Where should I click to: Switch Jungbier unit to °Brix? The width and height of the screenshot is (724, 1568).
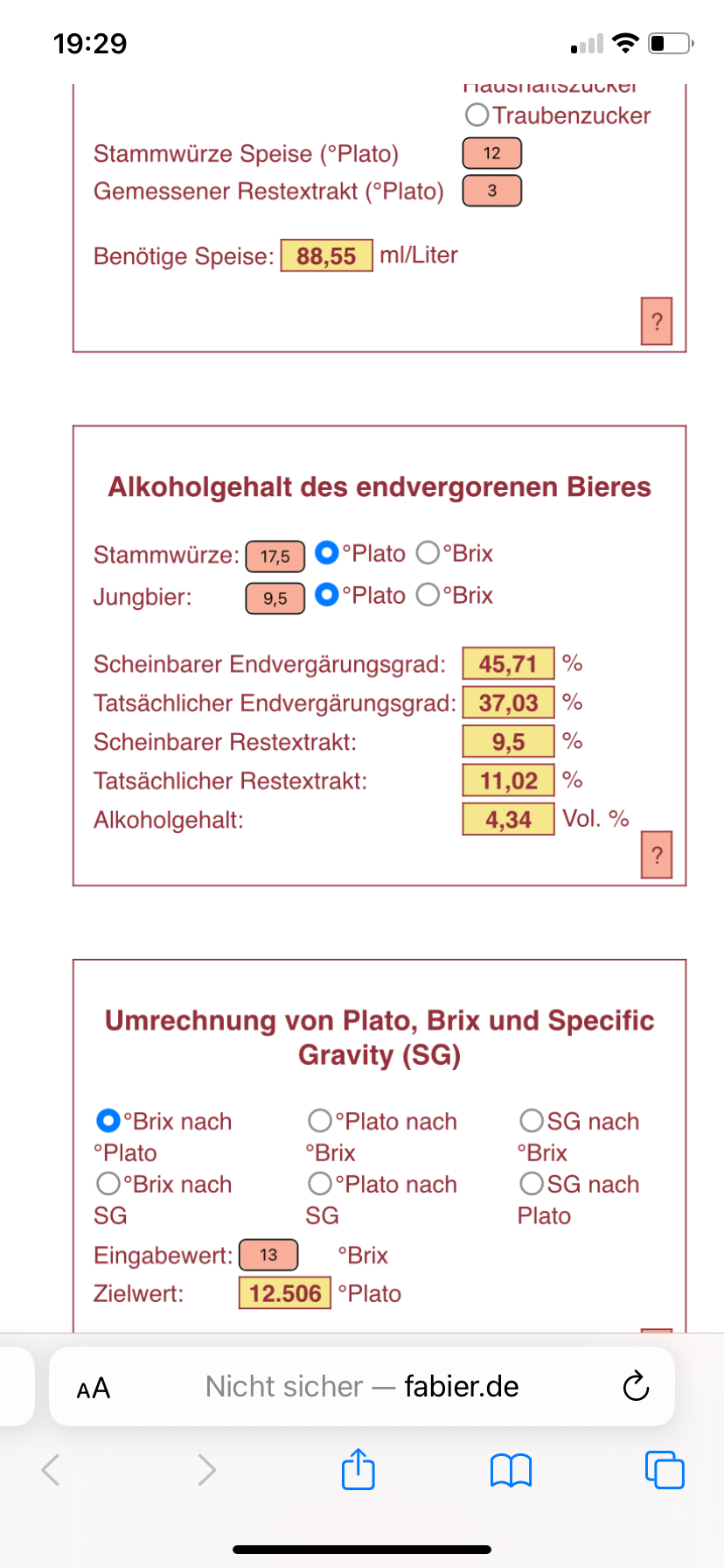[428, 595]
